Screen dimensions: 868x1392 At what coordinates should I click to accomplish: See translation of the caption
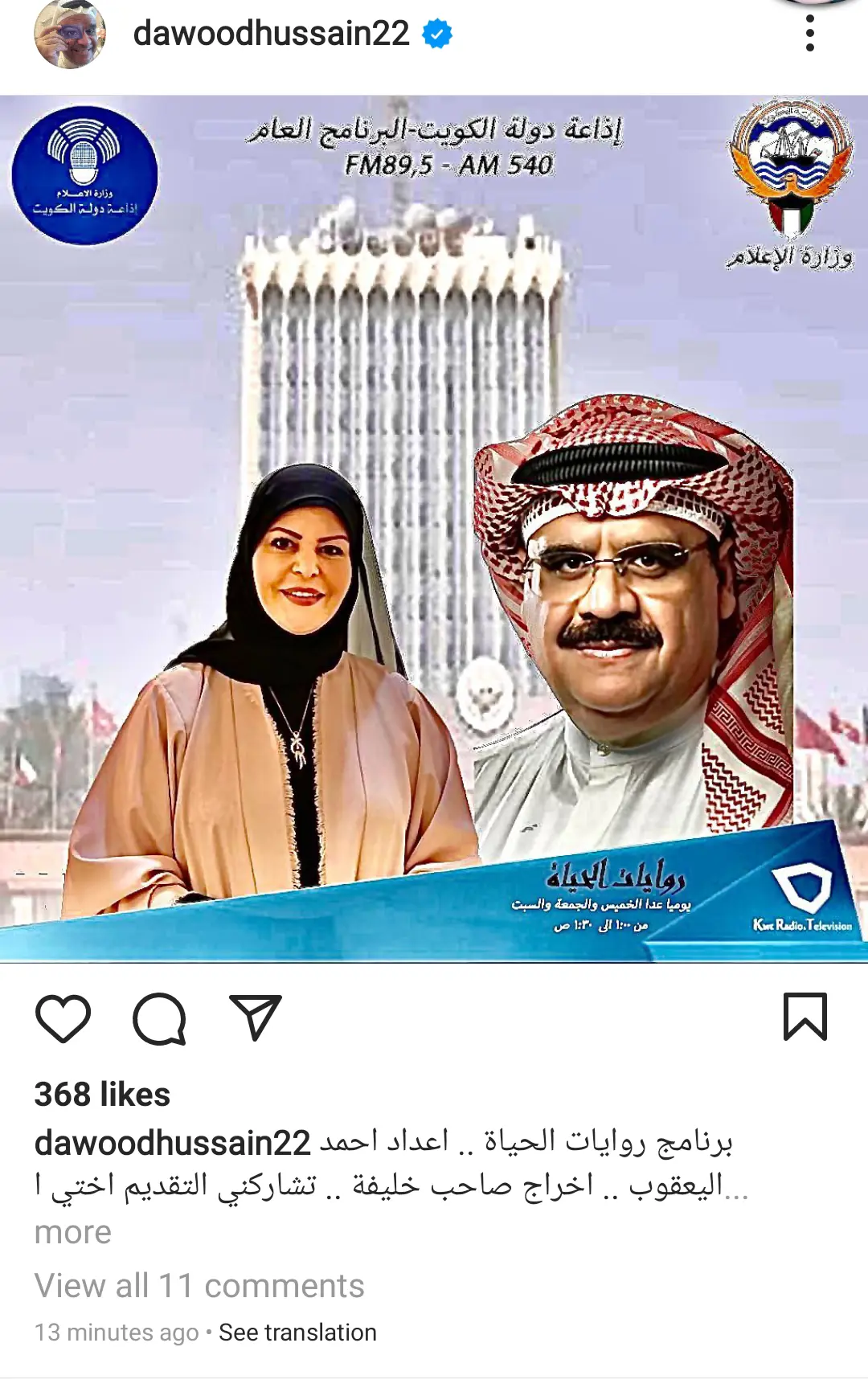[297, 1333]
